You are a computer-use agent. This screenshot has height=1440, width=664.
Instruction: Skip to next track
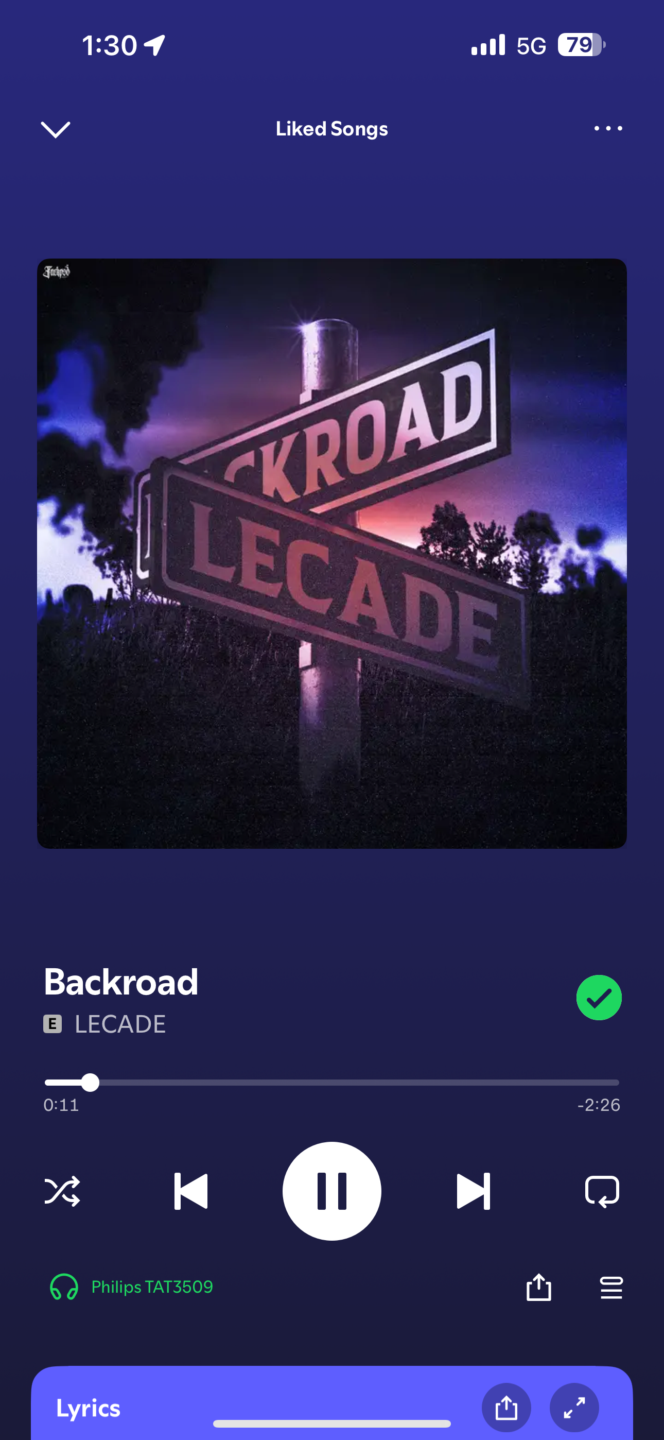coord(473,1192)
